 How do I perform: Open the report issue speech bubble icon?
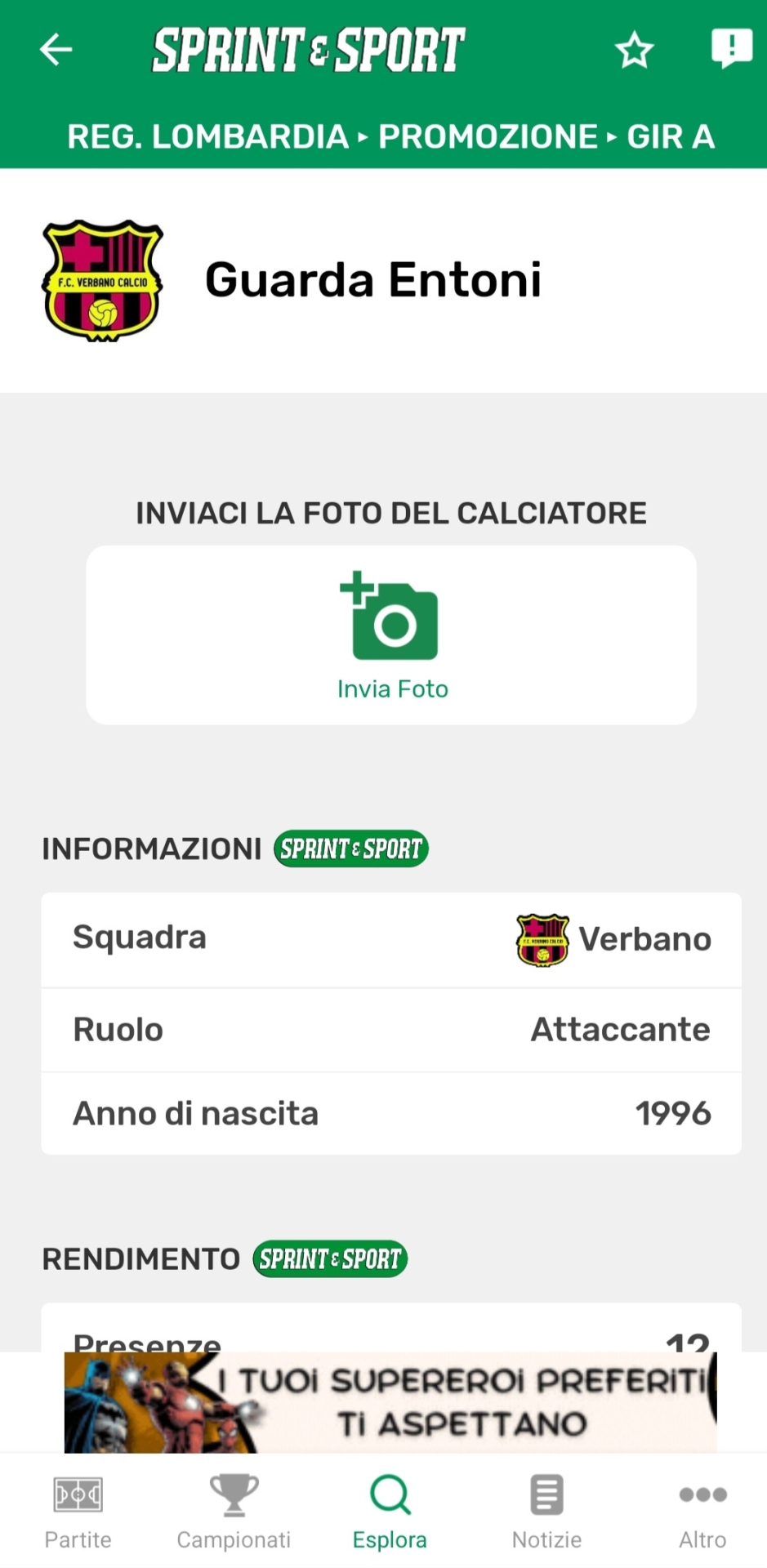[x=731, y=48]
